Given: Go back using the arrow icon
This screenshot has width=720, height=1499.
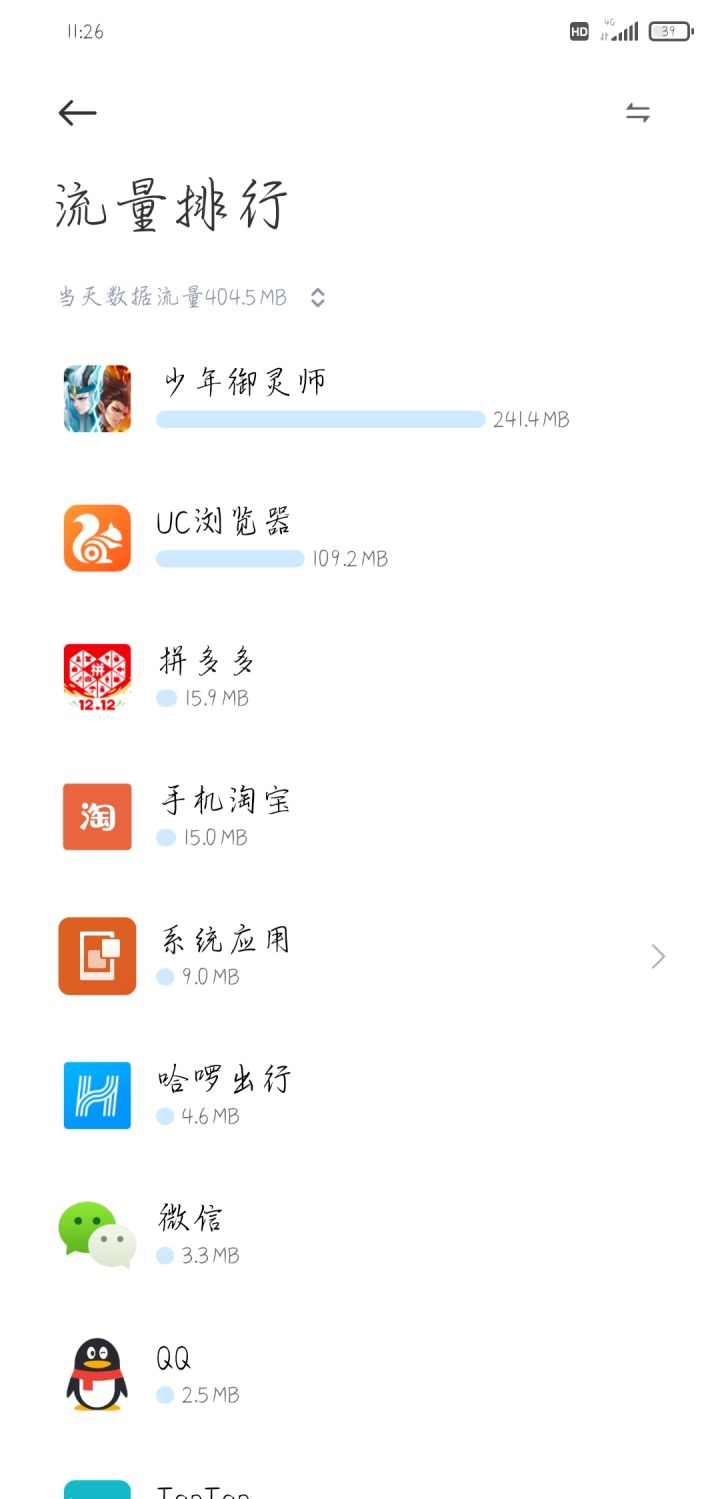Looking at the screenshot, I should [77, 114].
